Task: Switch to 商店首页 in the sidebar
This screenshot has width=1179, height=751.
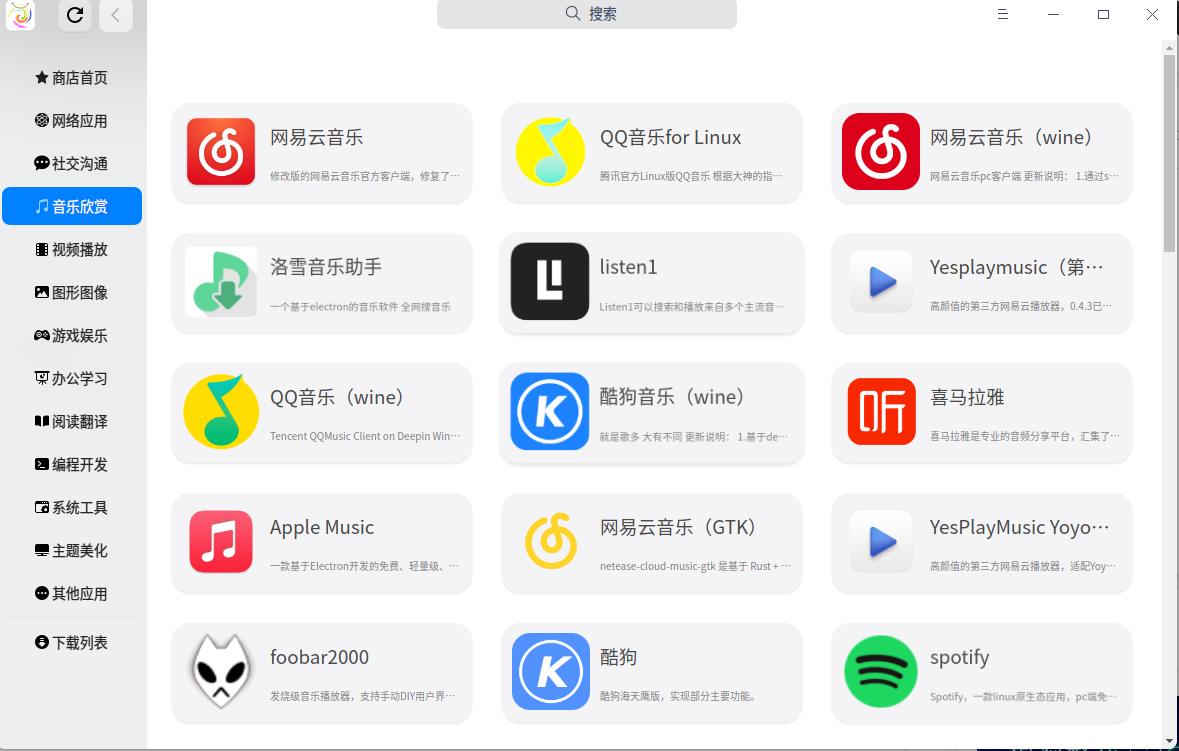Action: pyautogui.click(x=72, y=78)
